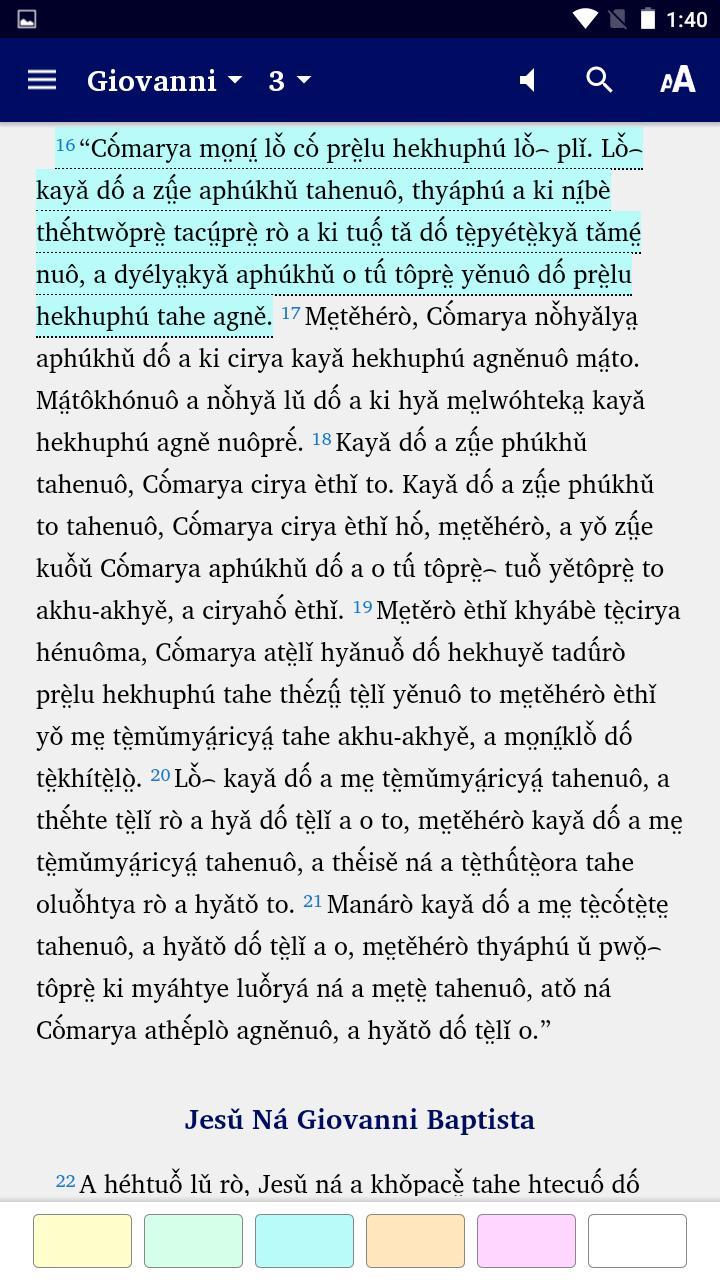720x1280 pixels.
Task: Tap verse number 22
Action: point(65,1182)
